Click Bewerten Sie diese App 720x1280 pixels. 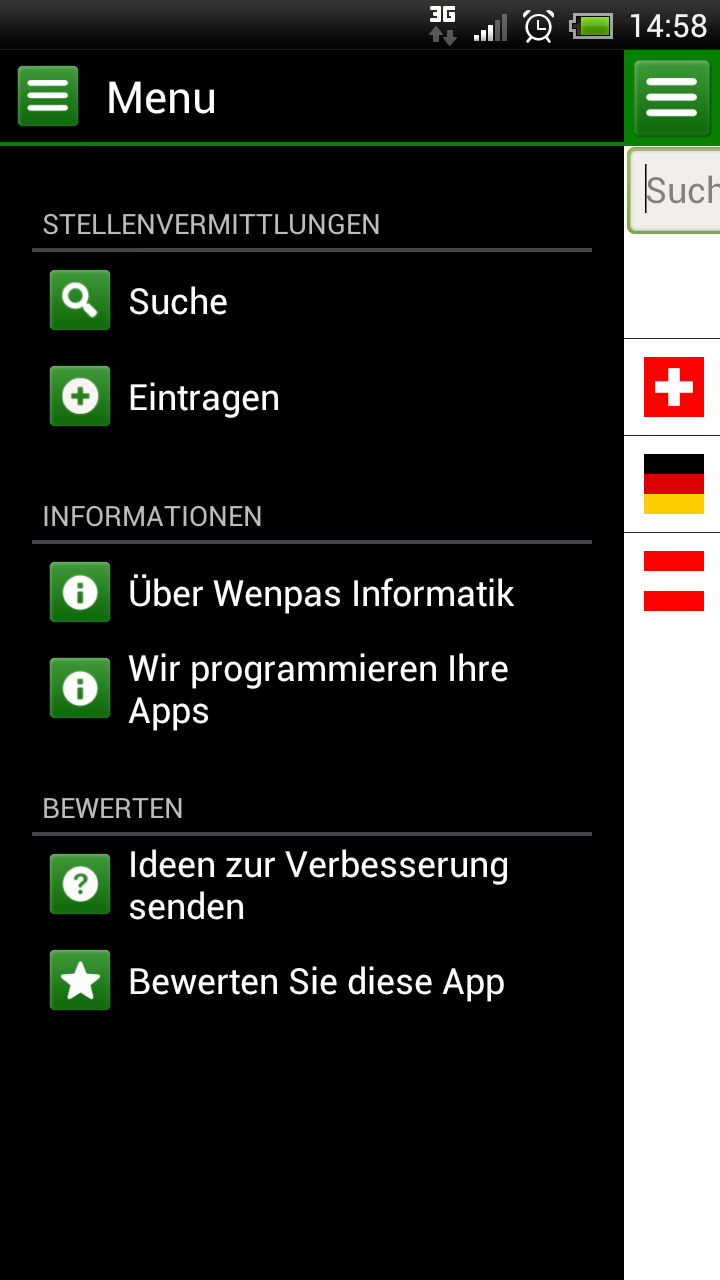coord(316,980)
